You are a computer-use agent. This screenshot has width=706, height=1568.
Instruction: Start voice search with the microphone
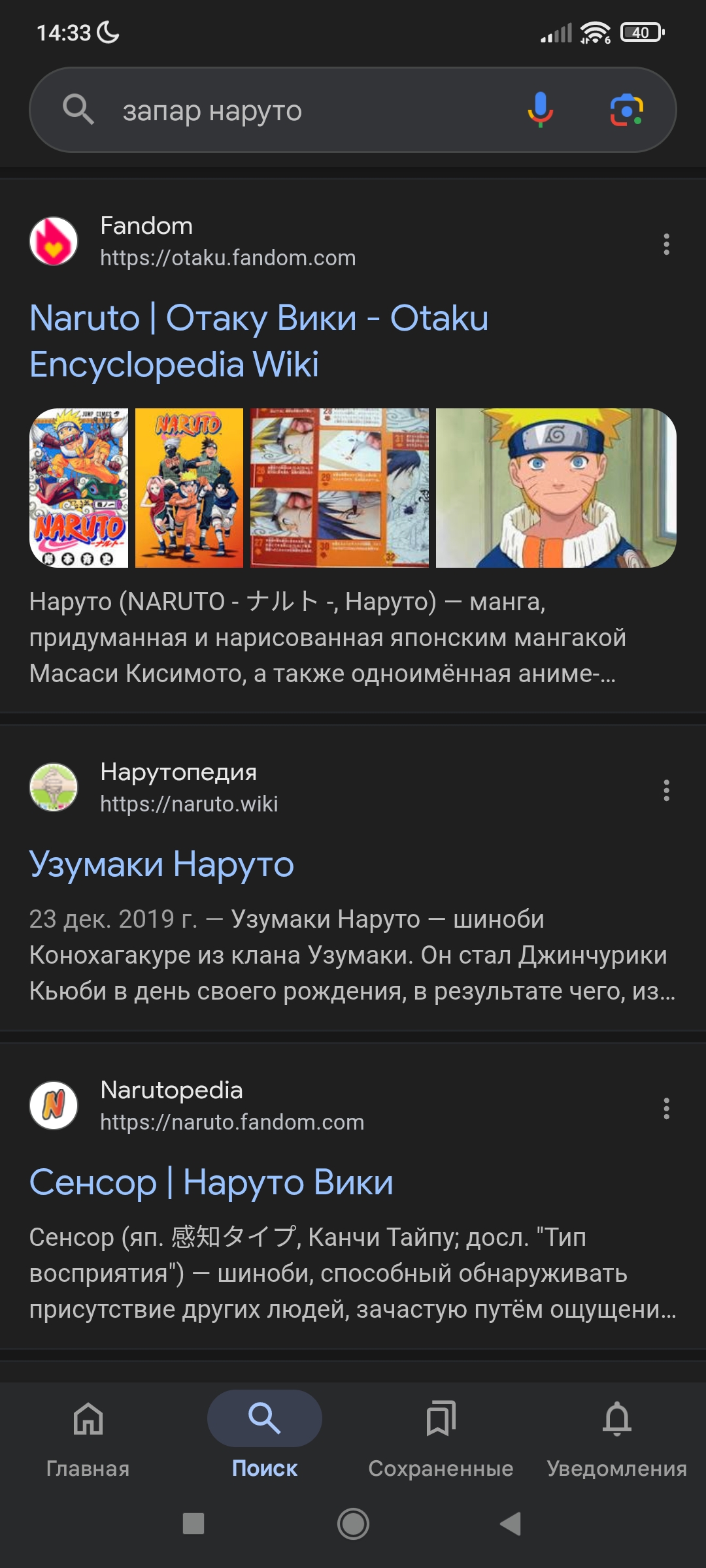point(540,110)
